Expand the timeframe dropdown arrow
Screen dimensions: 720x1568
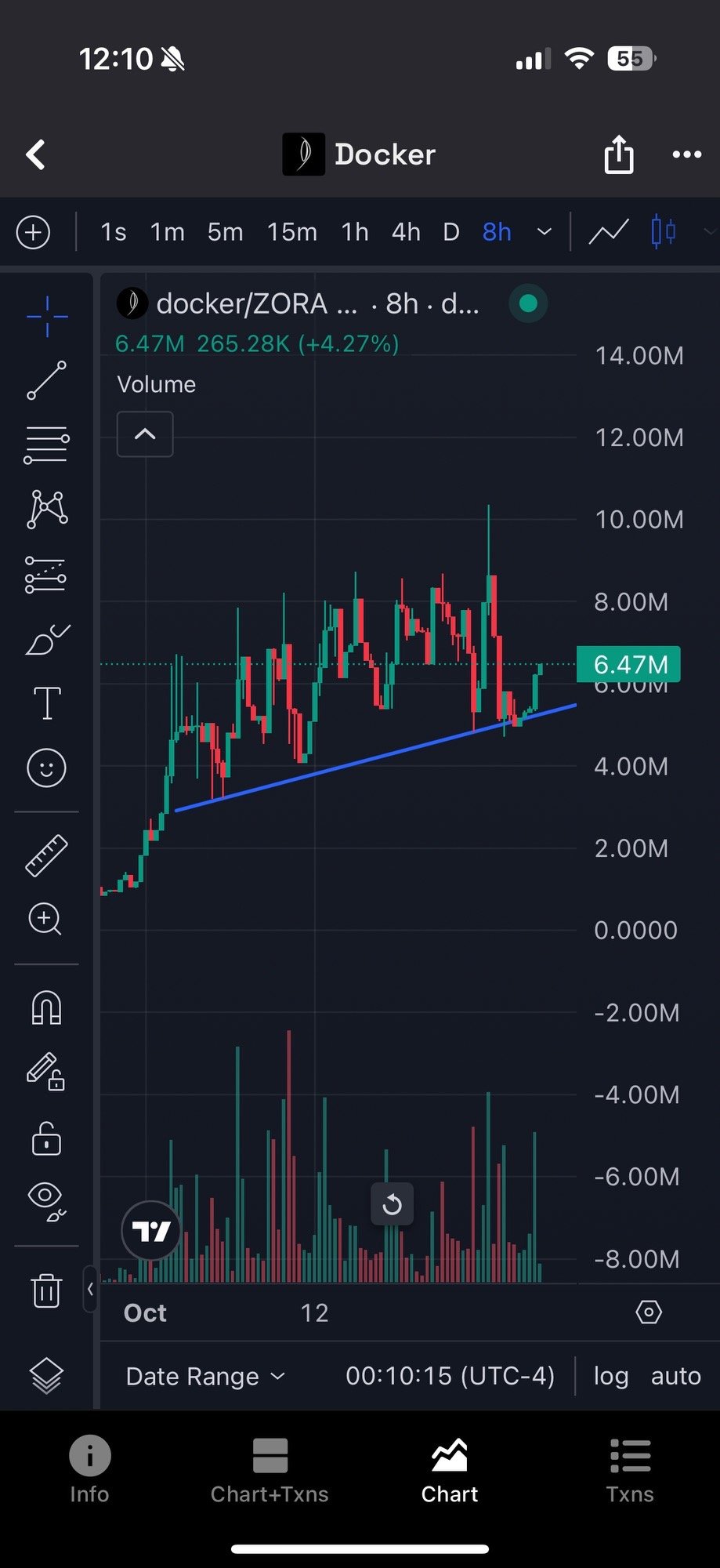pos(544,232)
